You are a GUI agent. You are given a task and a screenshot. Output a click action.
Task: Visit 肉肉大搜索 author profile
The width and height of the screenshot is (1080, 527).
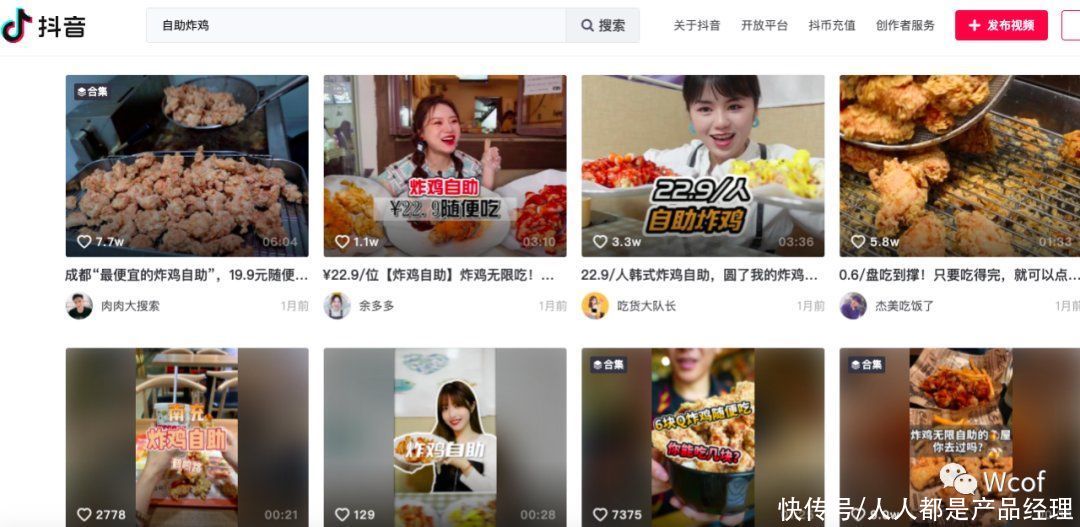point(130,306)
